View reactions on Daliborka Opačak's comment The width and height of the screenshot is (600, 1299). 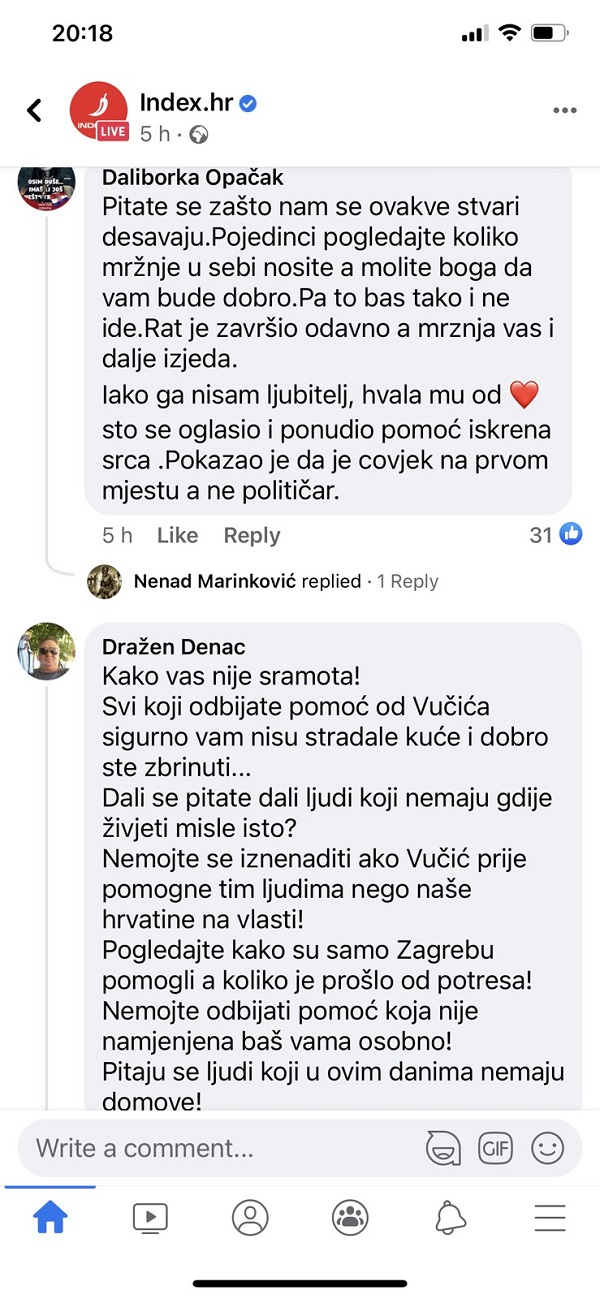point(556,534)
